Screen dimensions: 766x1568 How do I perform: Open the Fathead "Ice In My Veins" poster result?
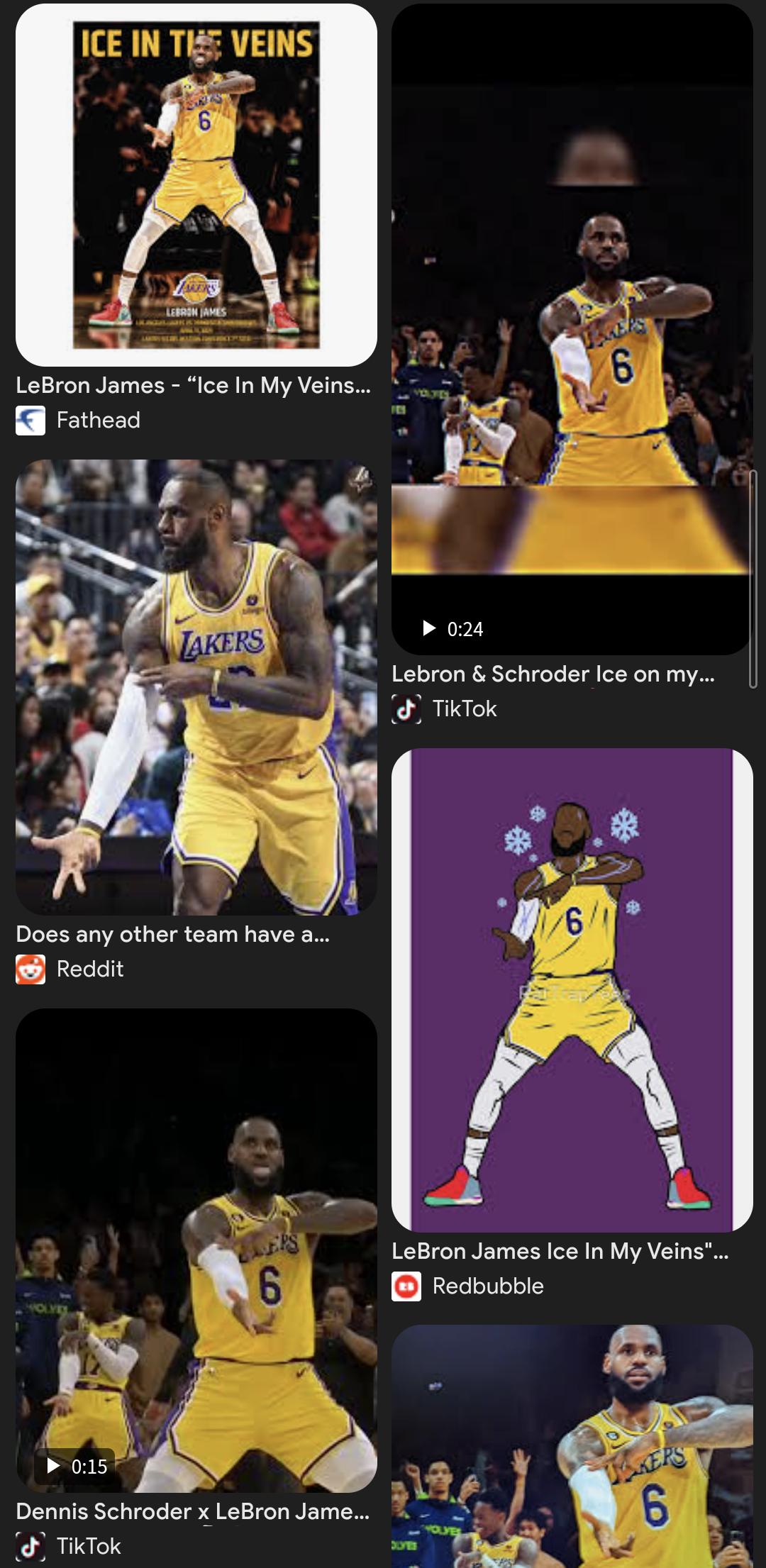196,185
